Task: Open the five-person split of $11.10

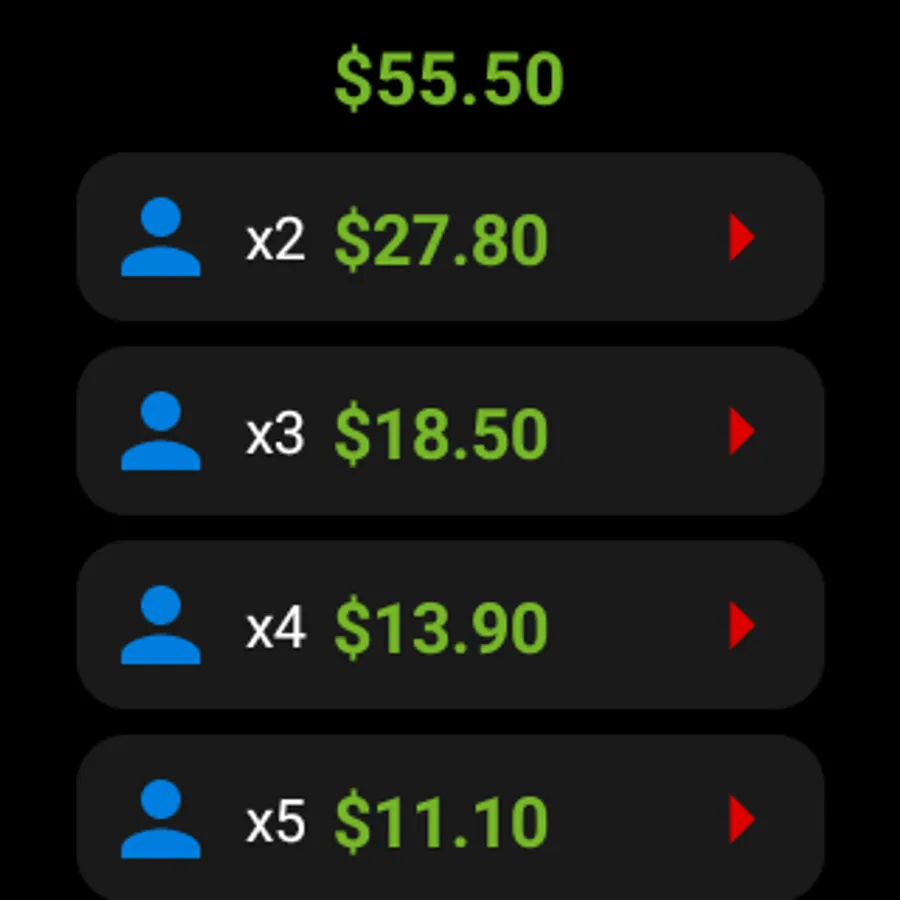Action: tap(450, 818)
